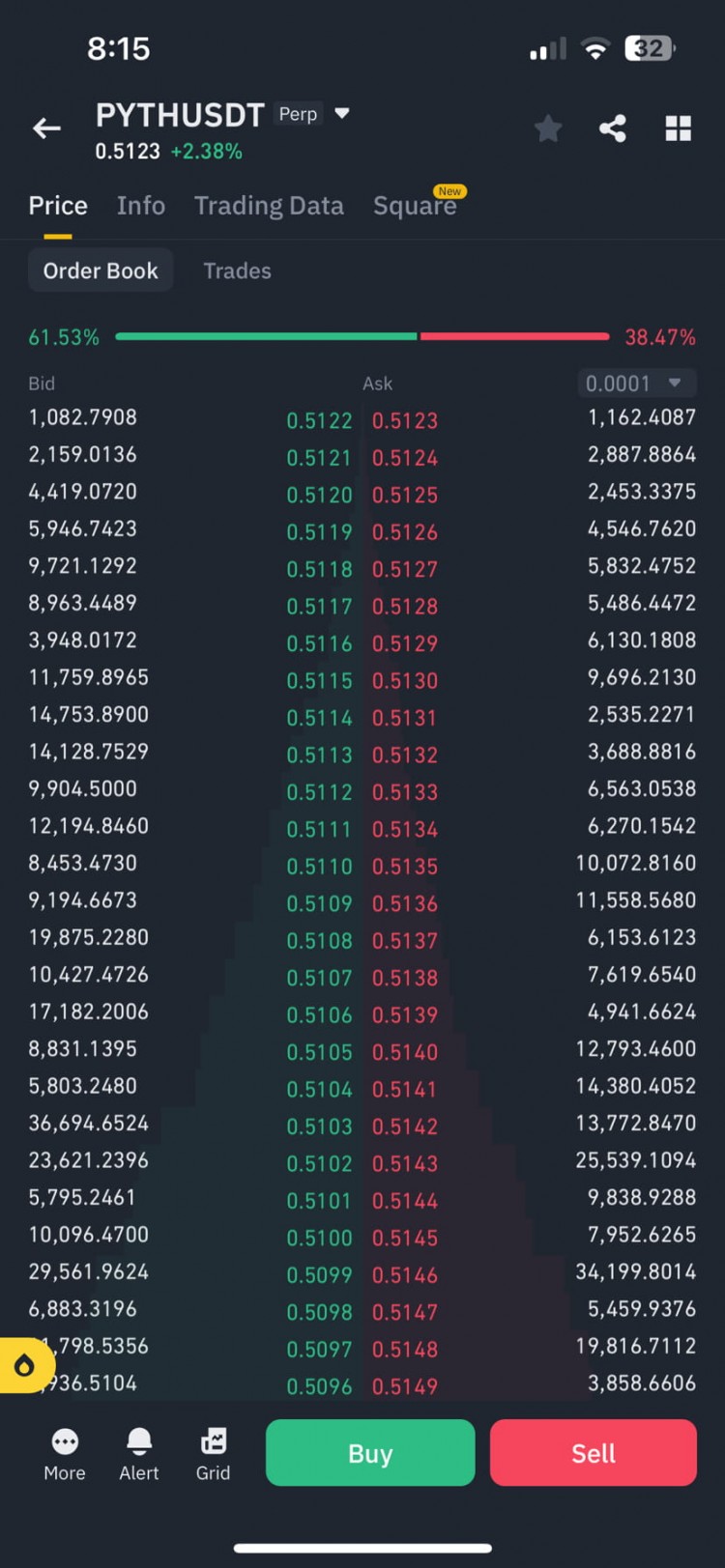This screenshot has width=725, height=1568.
Task: Tap the green Buy button
Action: point(370,1452)
